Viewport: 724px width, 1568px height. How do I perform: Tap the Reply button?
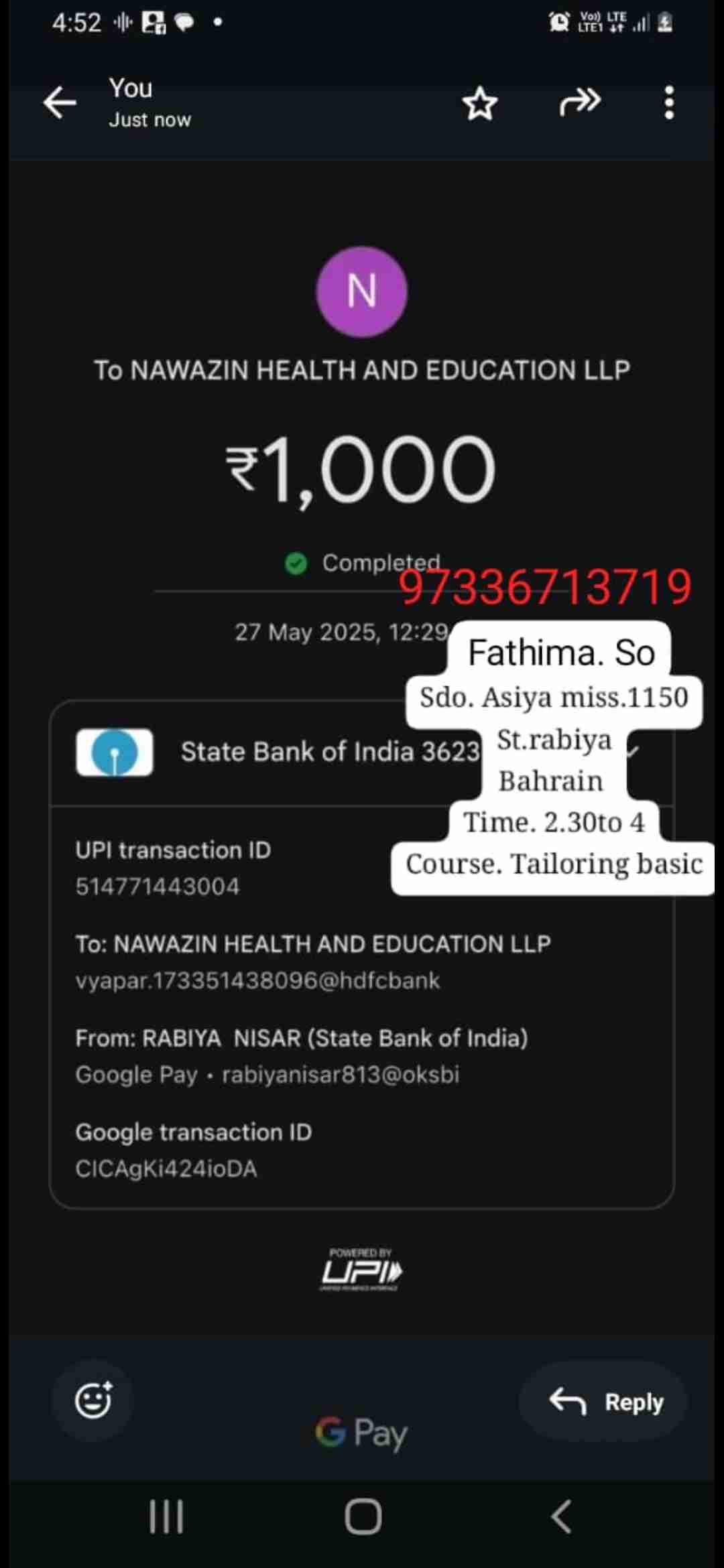coord(605,1401)
